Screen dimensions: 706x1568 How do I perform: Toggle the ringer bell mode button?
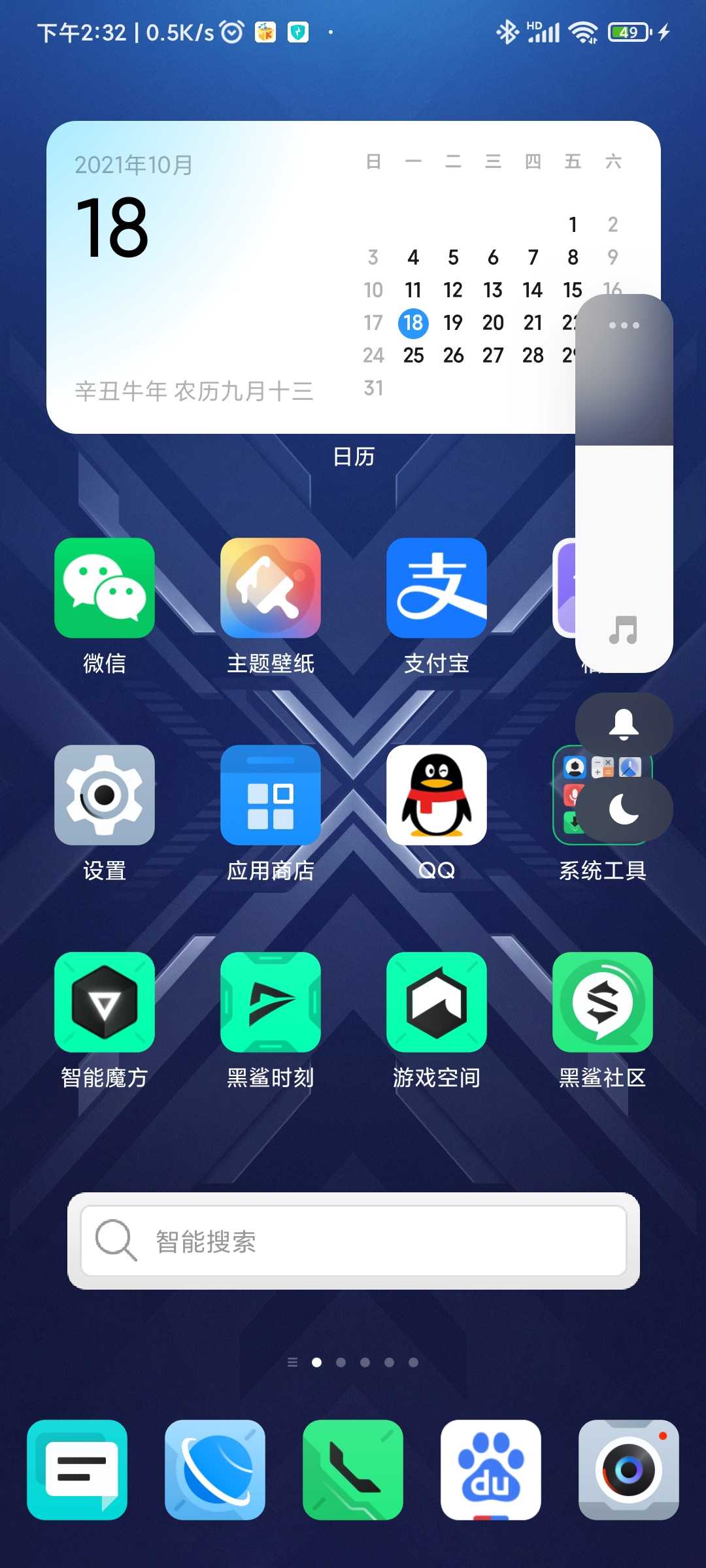624,725
